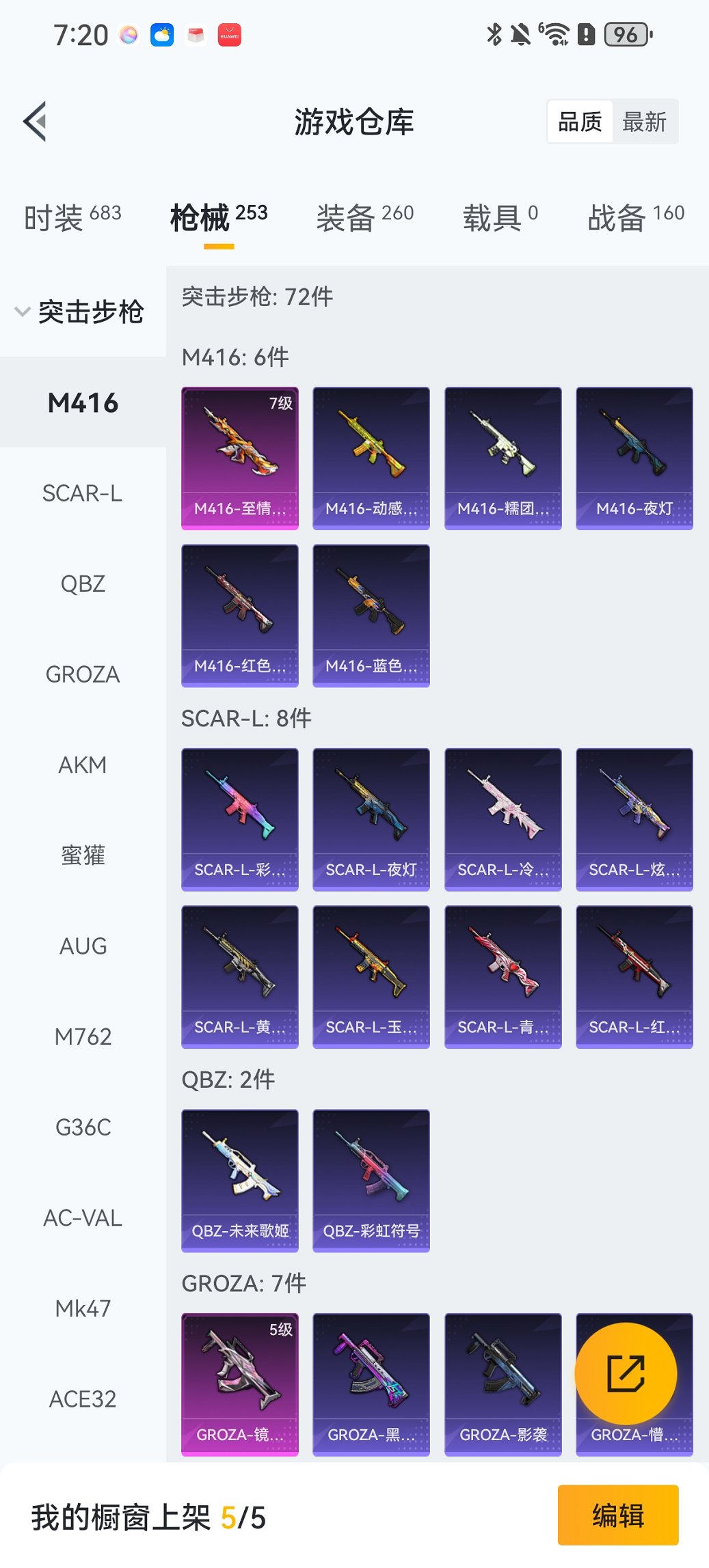
Task: Go back from 游戏仓库
Action: pos(36,122)
